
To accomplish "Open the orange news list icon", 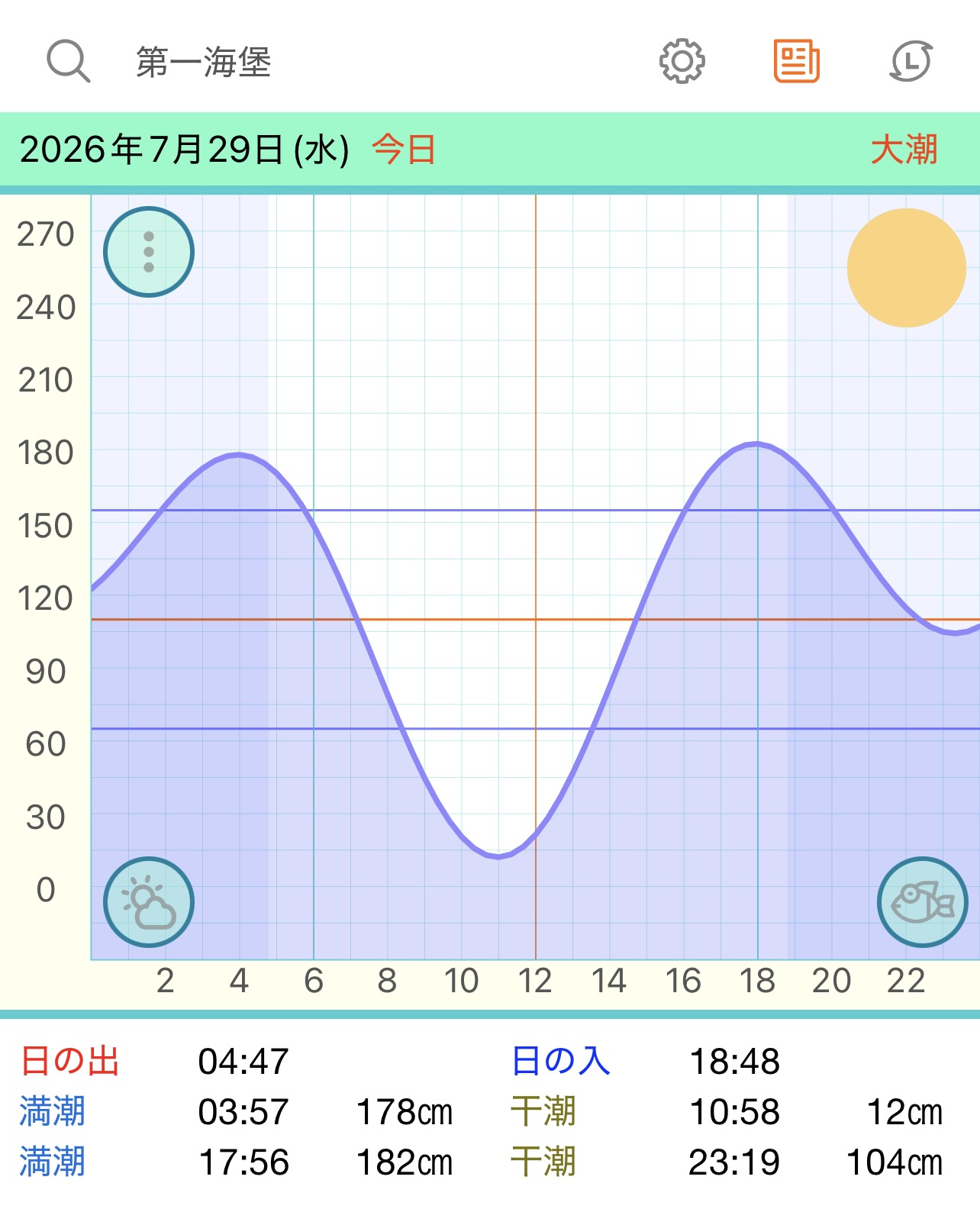I will pos(796,61).
